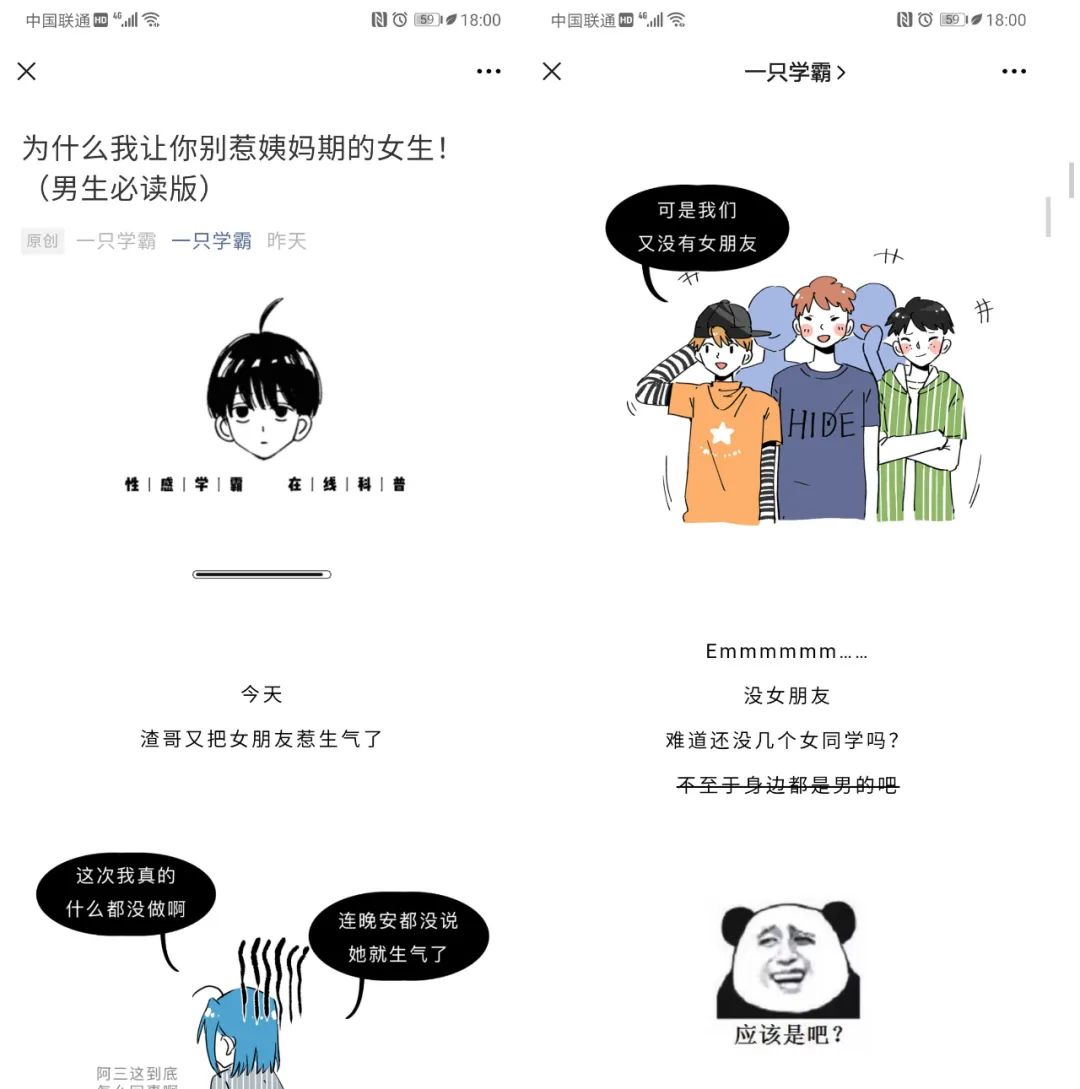Open the overflow menu beside the 一只学霸 header
Viewport: 1080px width, 1089px height.
[1013, 71]
